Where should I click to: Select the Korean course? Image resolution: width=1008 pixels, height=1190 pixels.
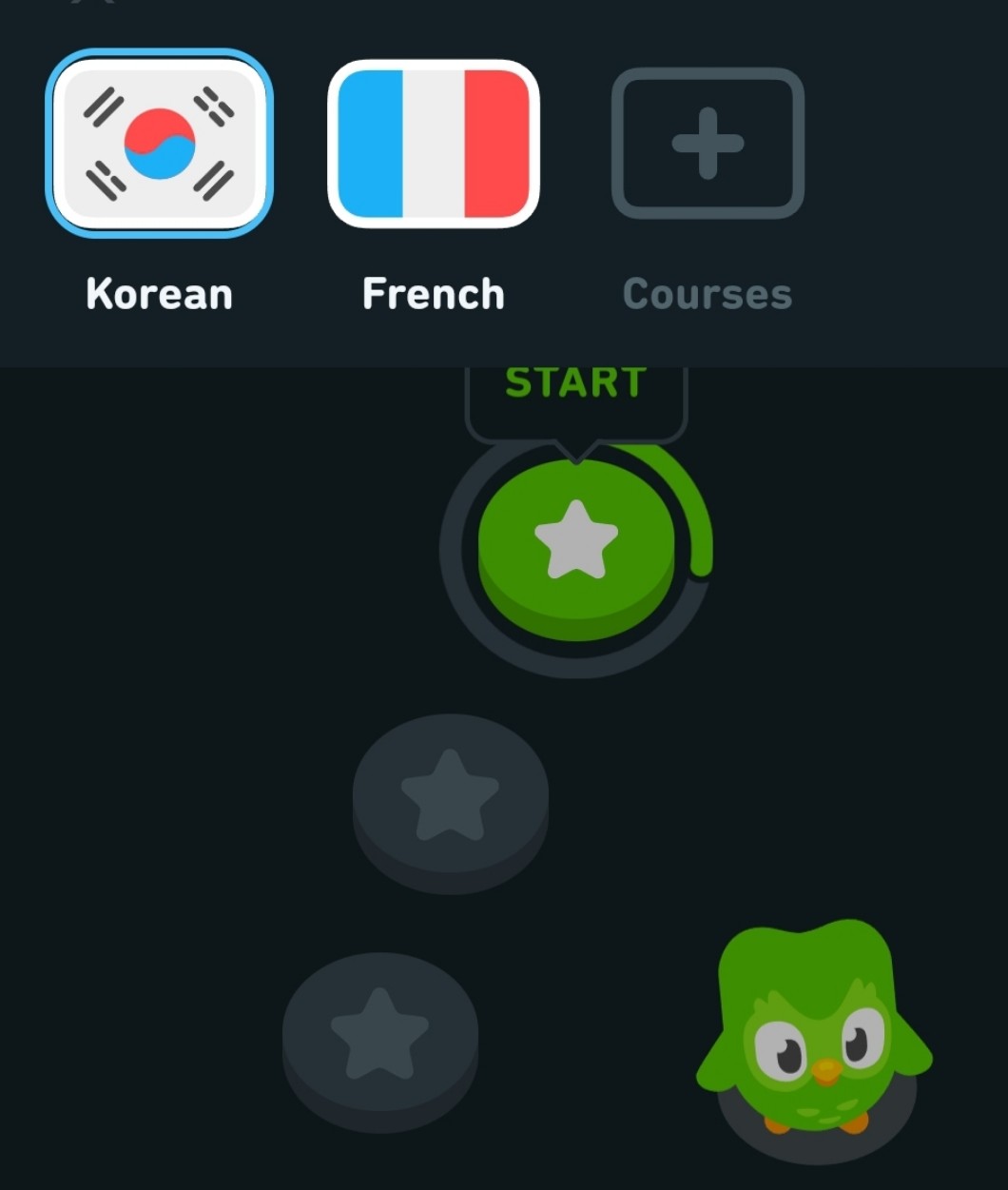pos(160,144)
